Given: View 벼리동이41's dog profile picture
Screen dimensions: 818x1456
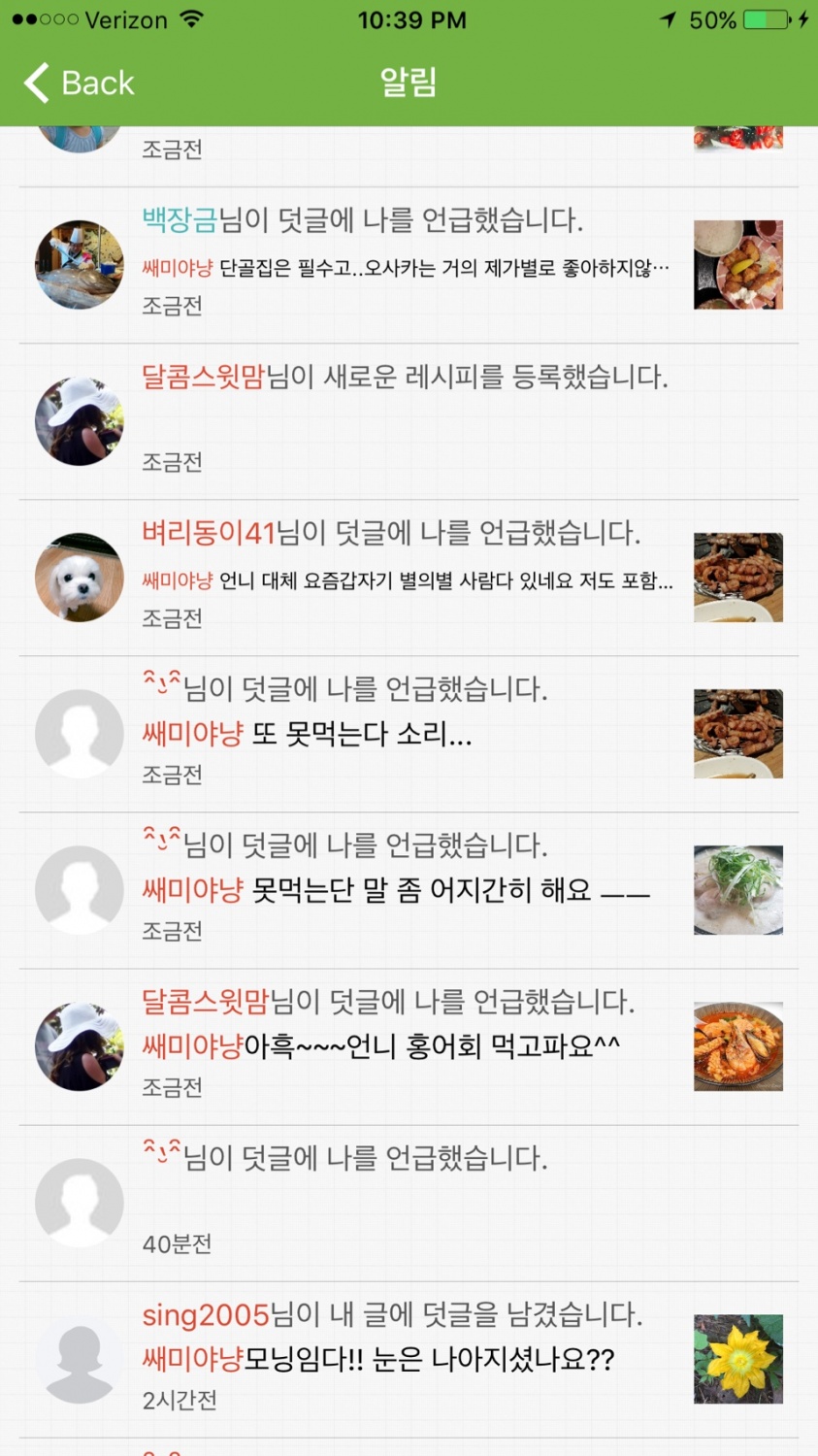Looking at the screenshot, I should pos(80,578).
